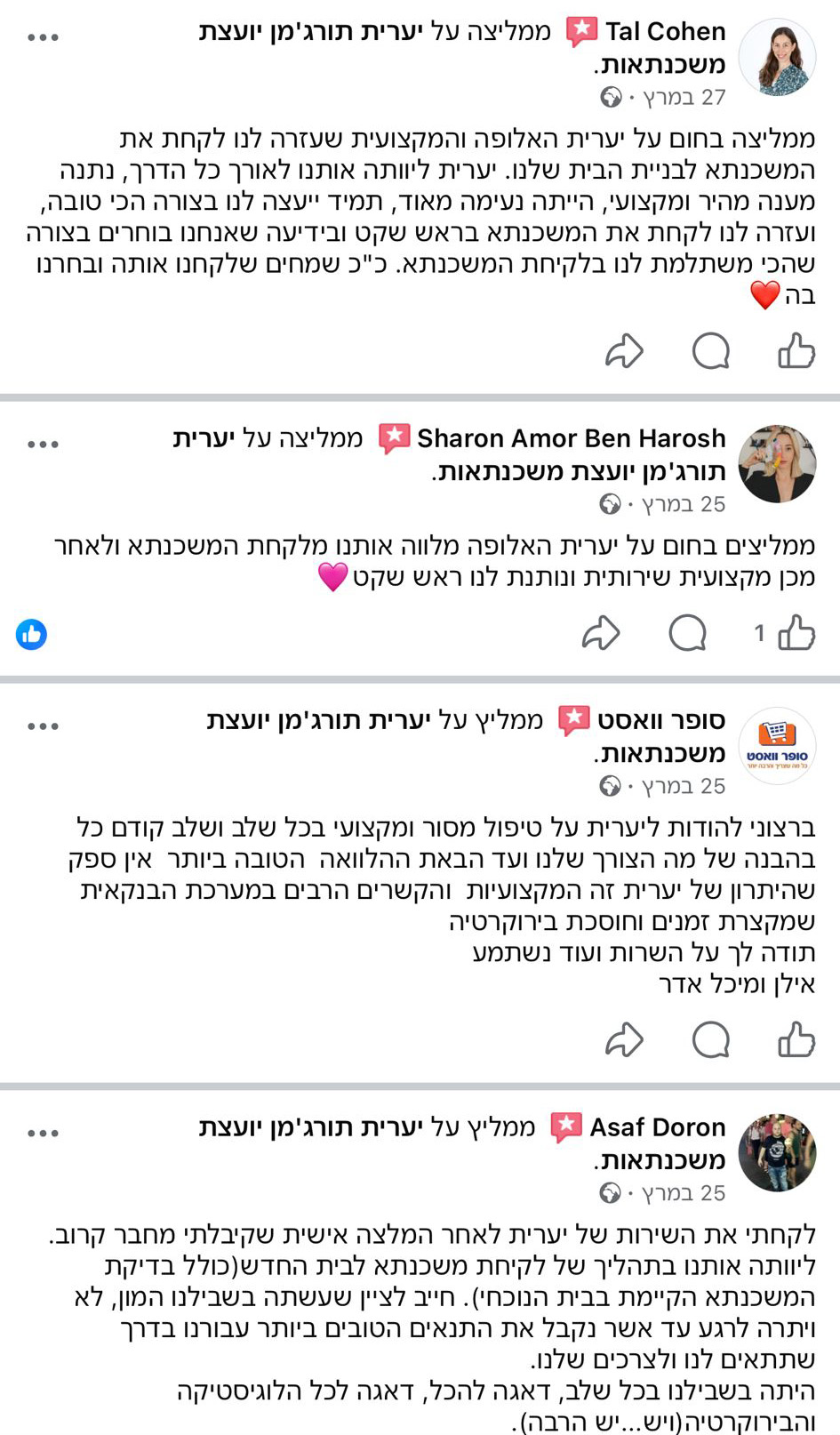See who reacted to Sharon's post

31,634
